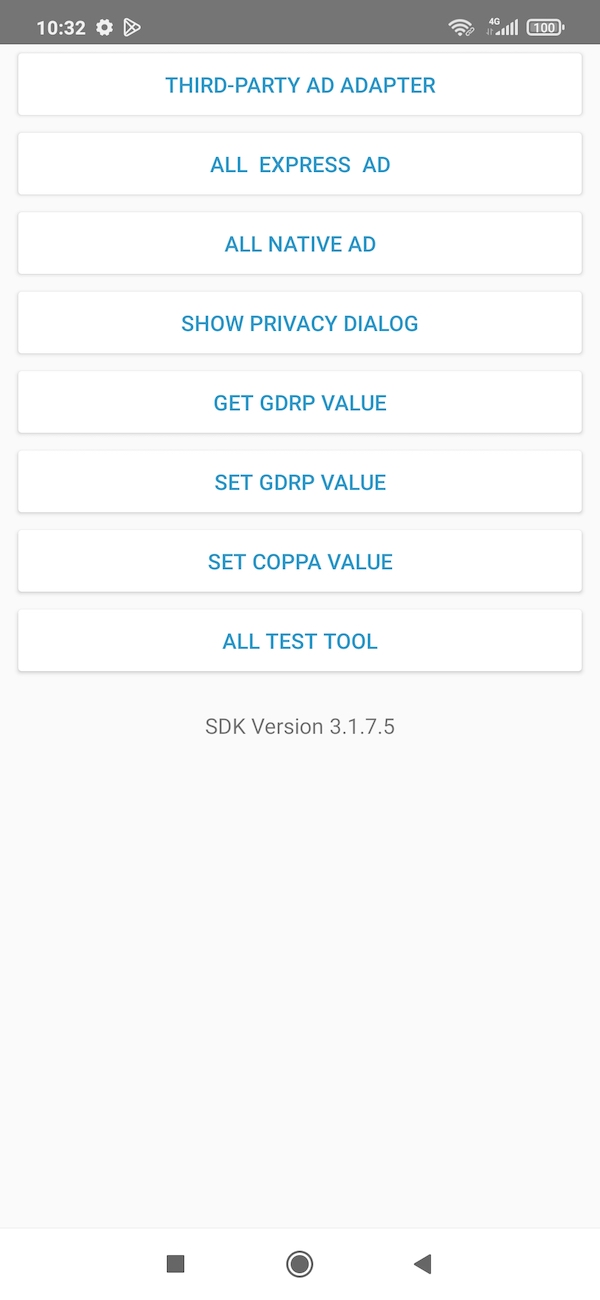Tap the All Express Ad button

pos(300,164)
